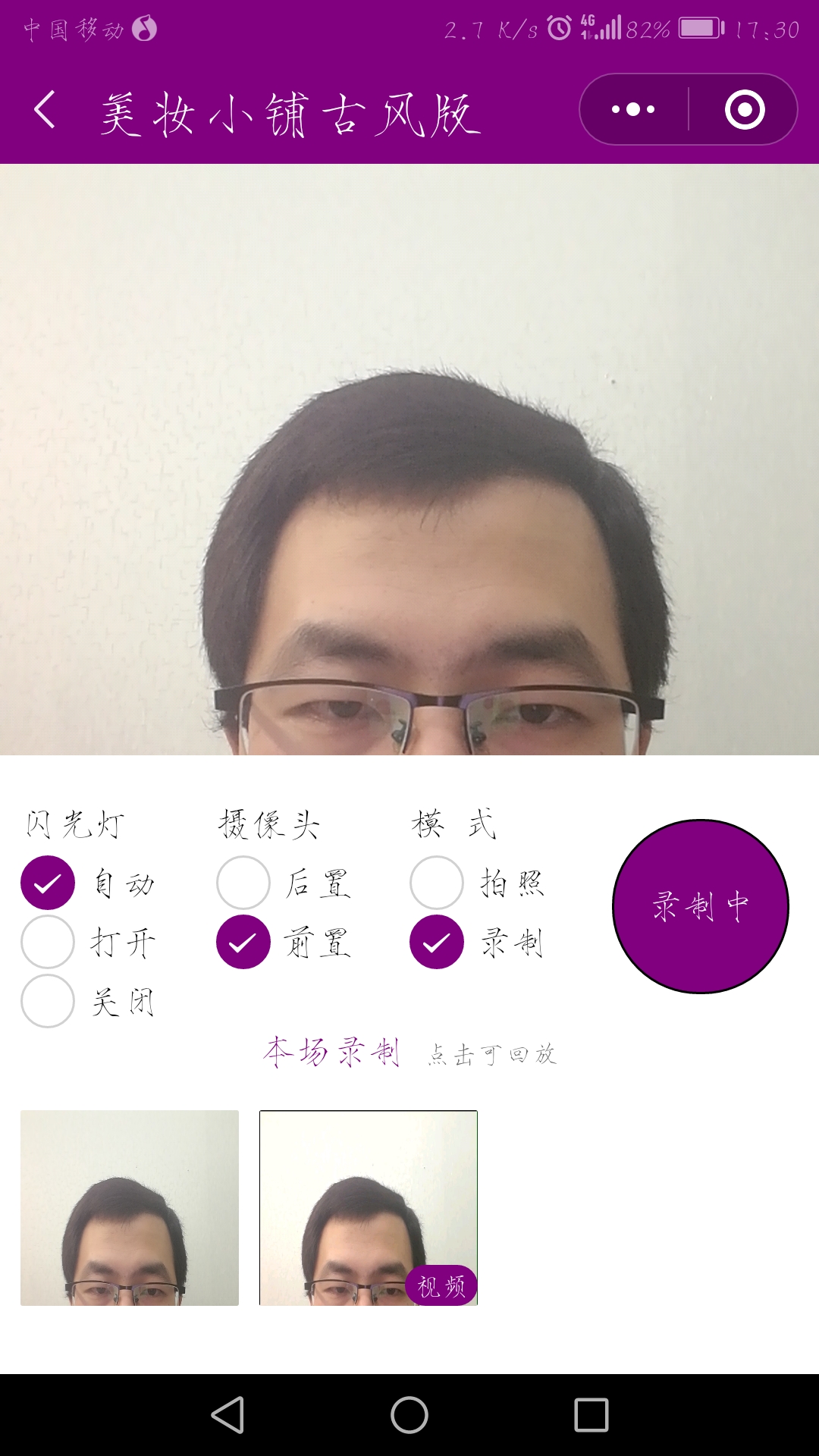
Task: Open the first captured photo thumbnail
Action: point(130,1207)
